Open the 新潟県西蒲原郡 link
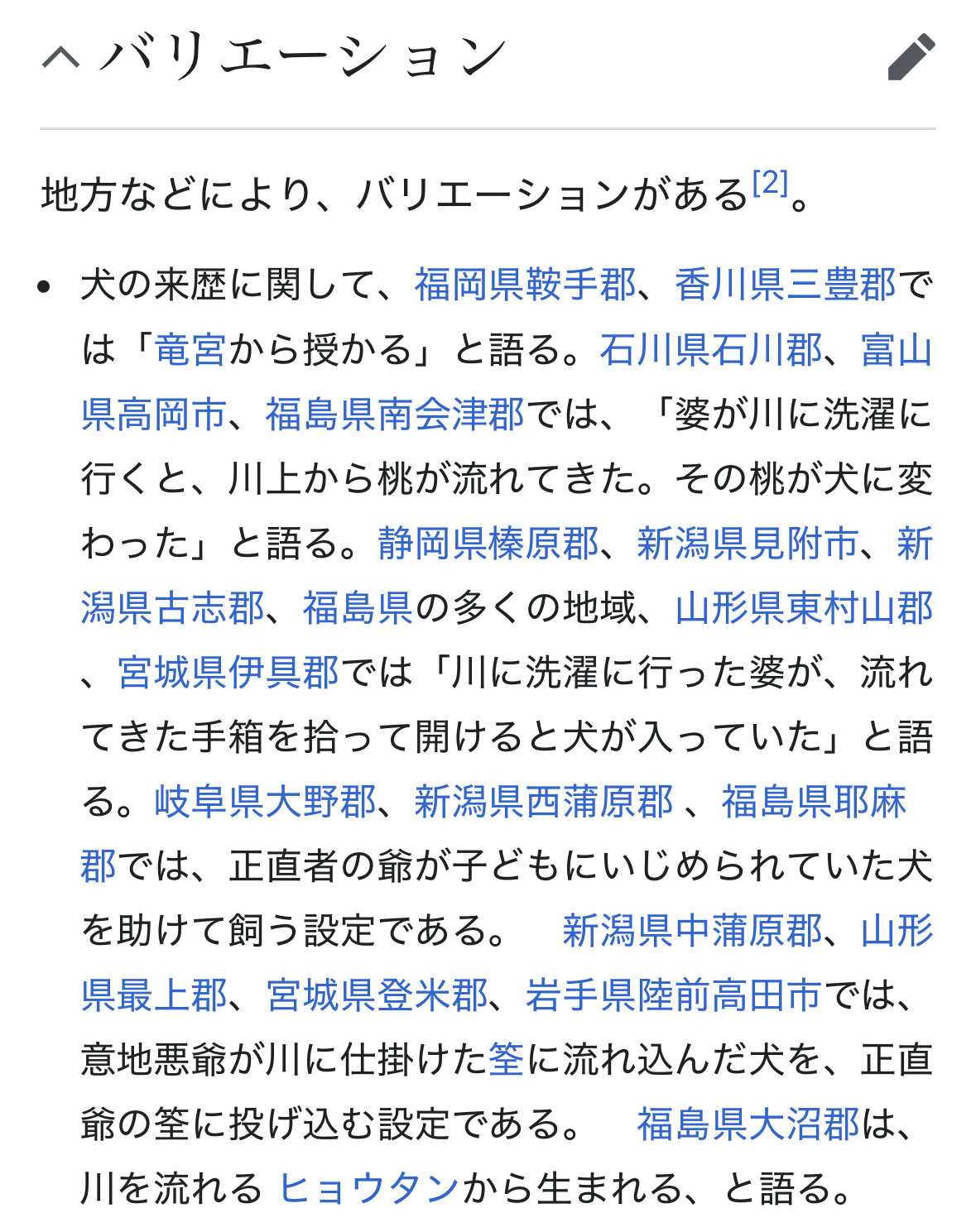The image size is (976, 1232). [543, 802]
